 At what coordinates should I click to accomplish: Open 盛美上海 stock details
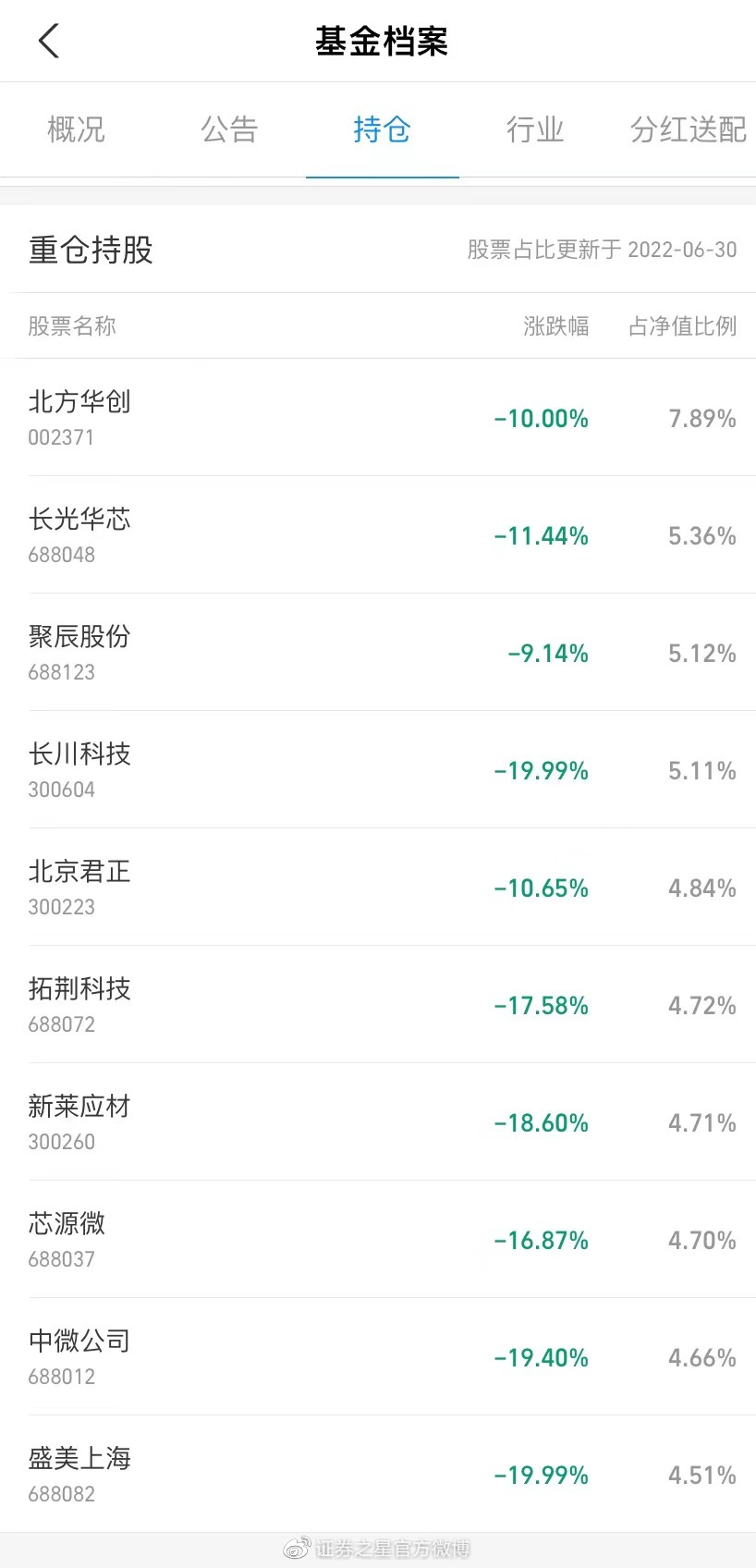pos(378,1475)
